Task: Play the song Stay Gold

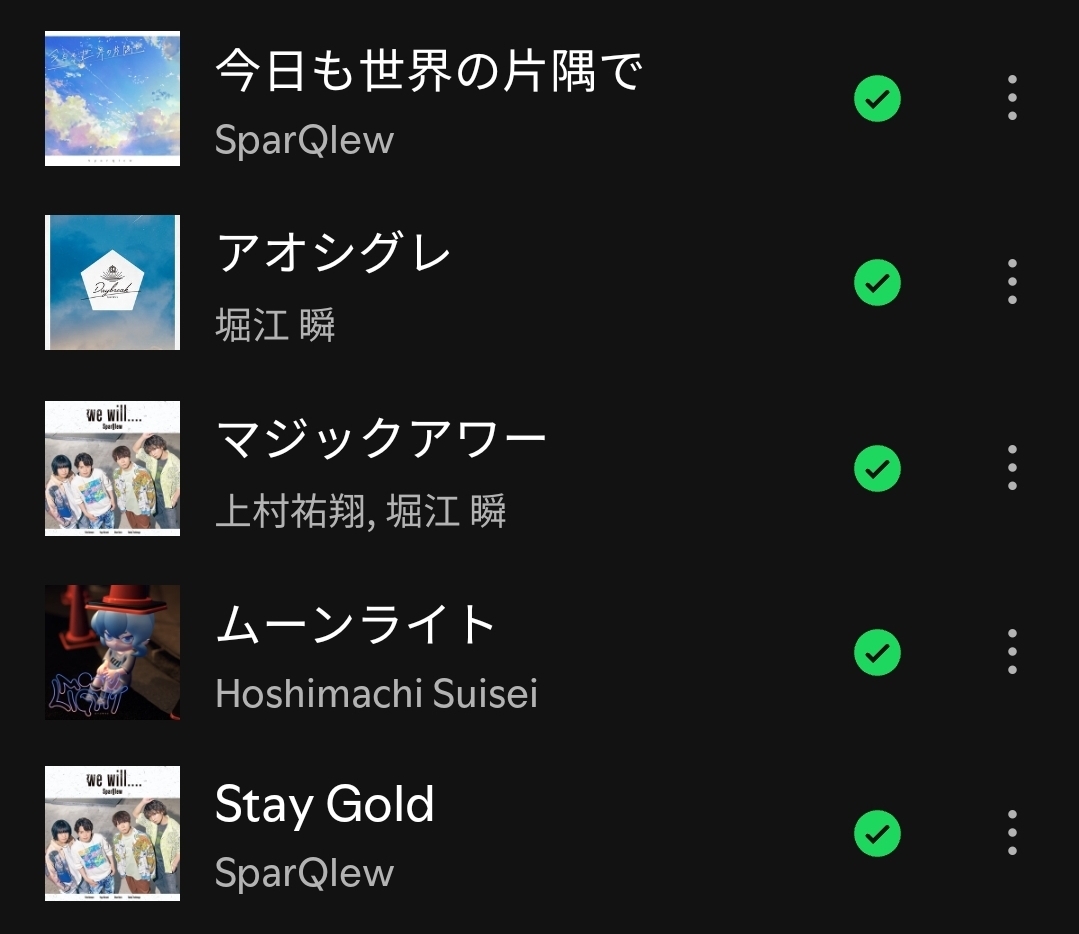Action: (325, 805)
